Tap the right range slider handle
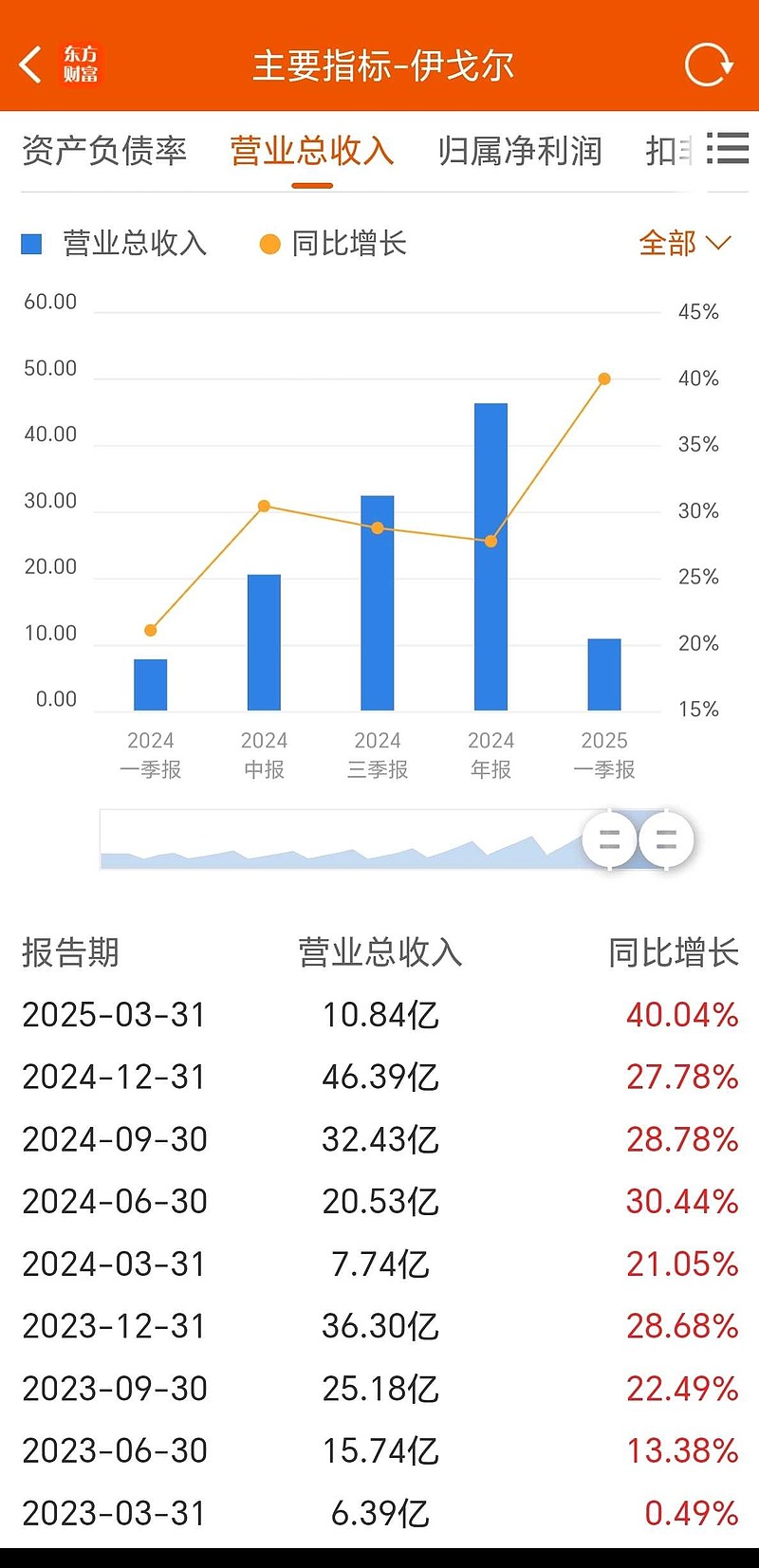This screenshot has height=1568, width=759. [x=666, y=839]
